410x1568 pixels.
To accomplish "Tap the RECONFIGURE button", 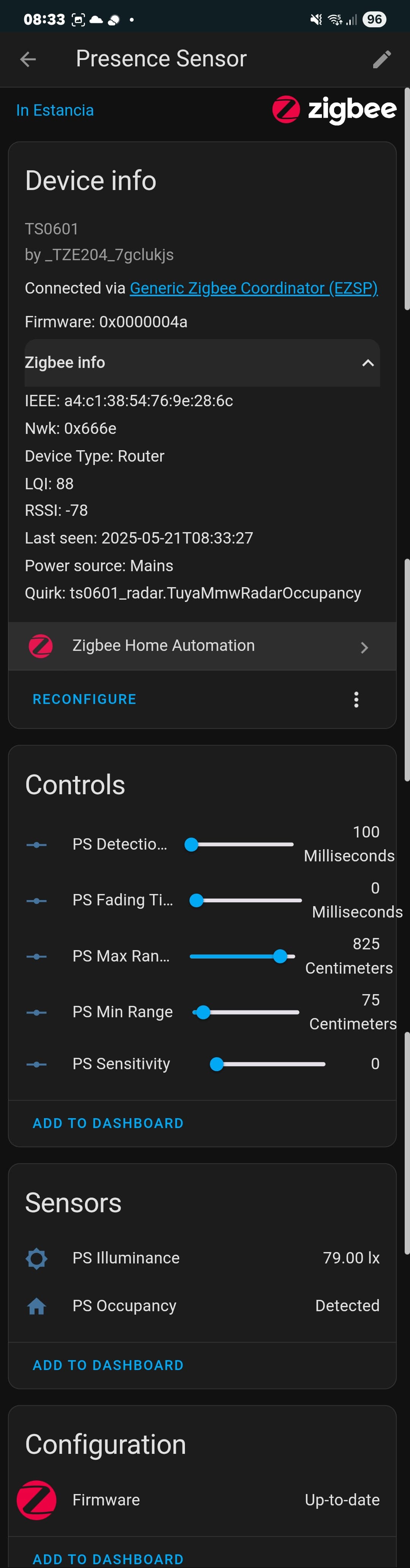I will [x=84, y=699].
